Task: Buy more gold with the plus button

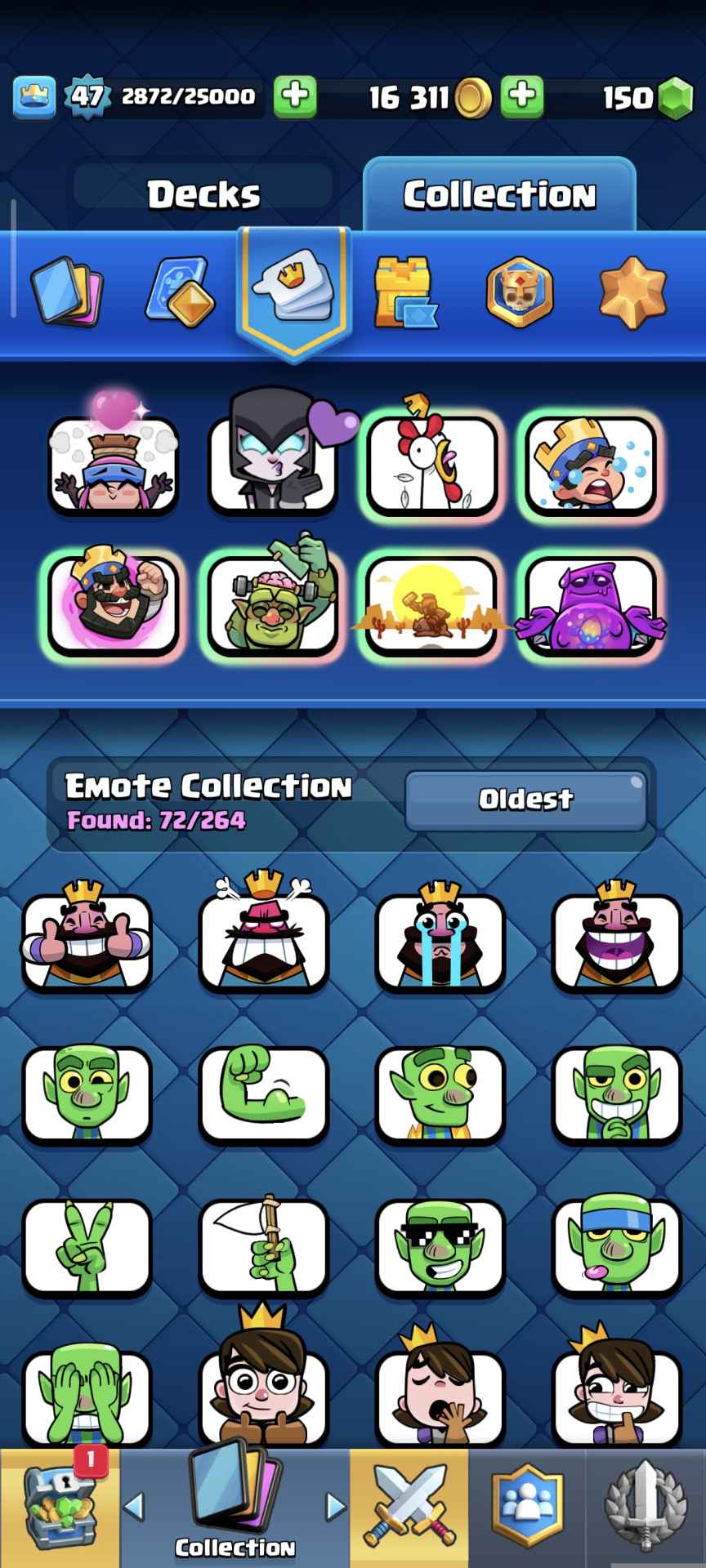Action: pyautogui.click(x=522, y=96)
